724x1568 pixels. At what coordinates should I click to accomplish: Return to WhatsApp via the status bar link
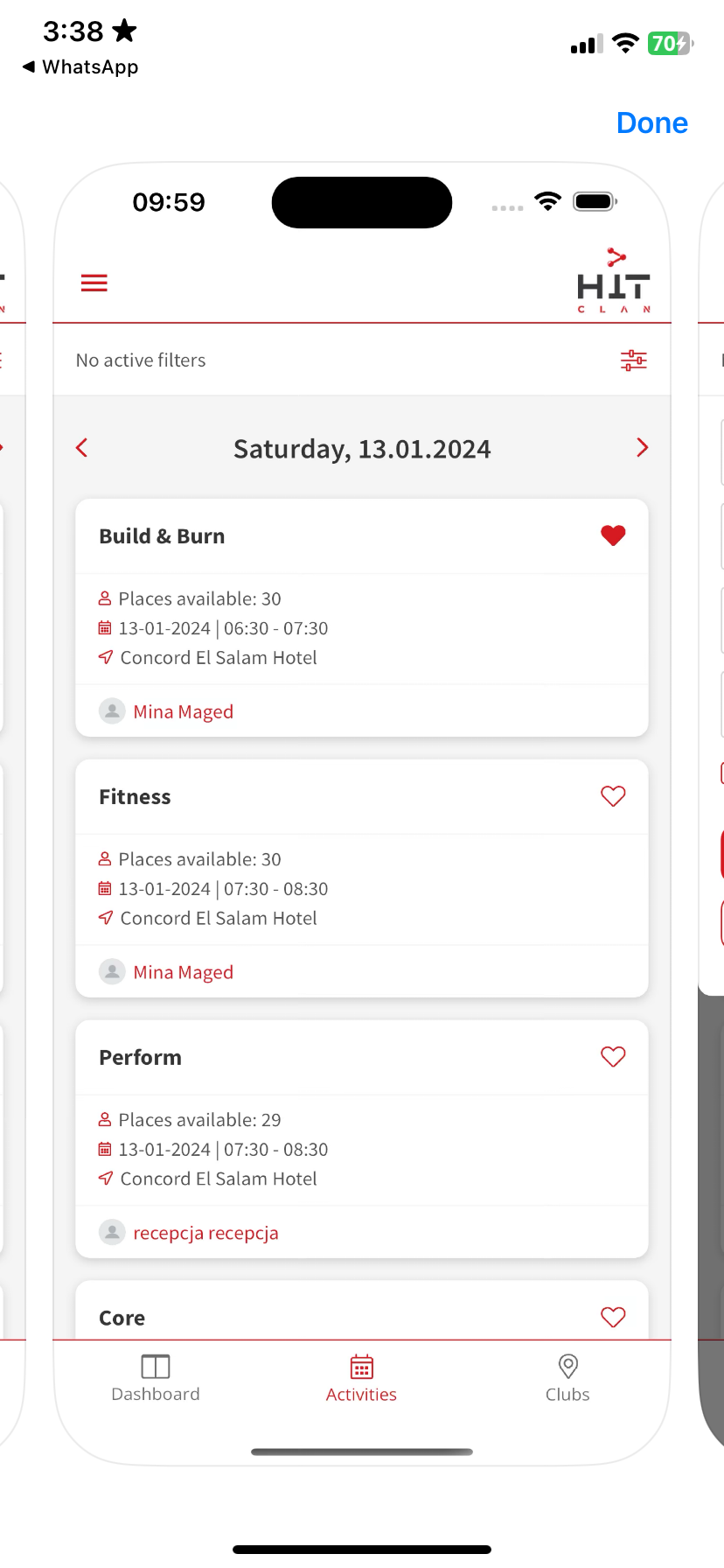click(80, 67)
